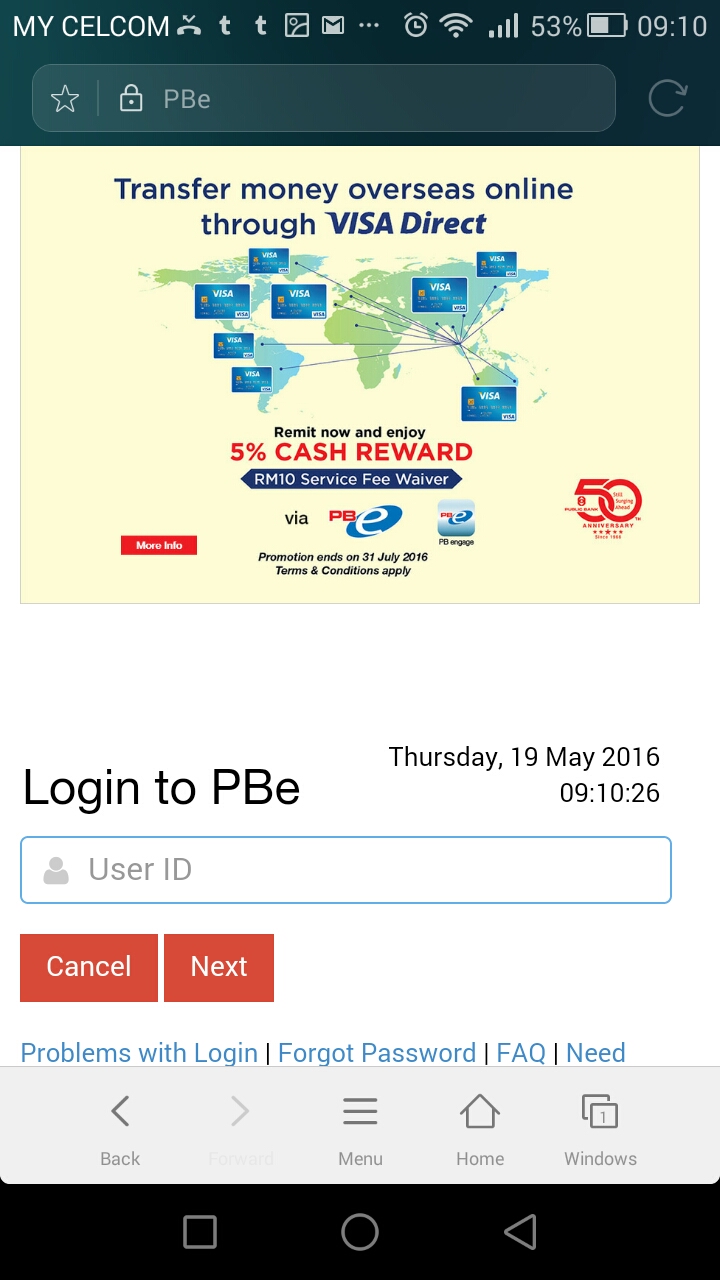Viewport: 720px width, 1280px height.
Task: Open recent apps from the navigation bar
Action: (200, 1232)
